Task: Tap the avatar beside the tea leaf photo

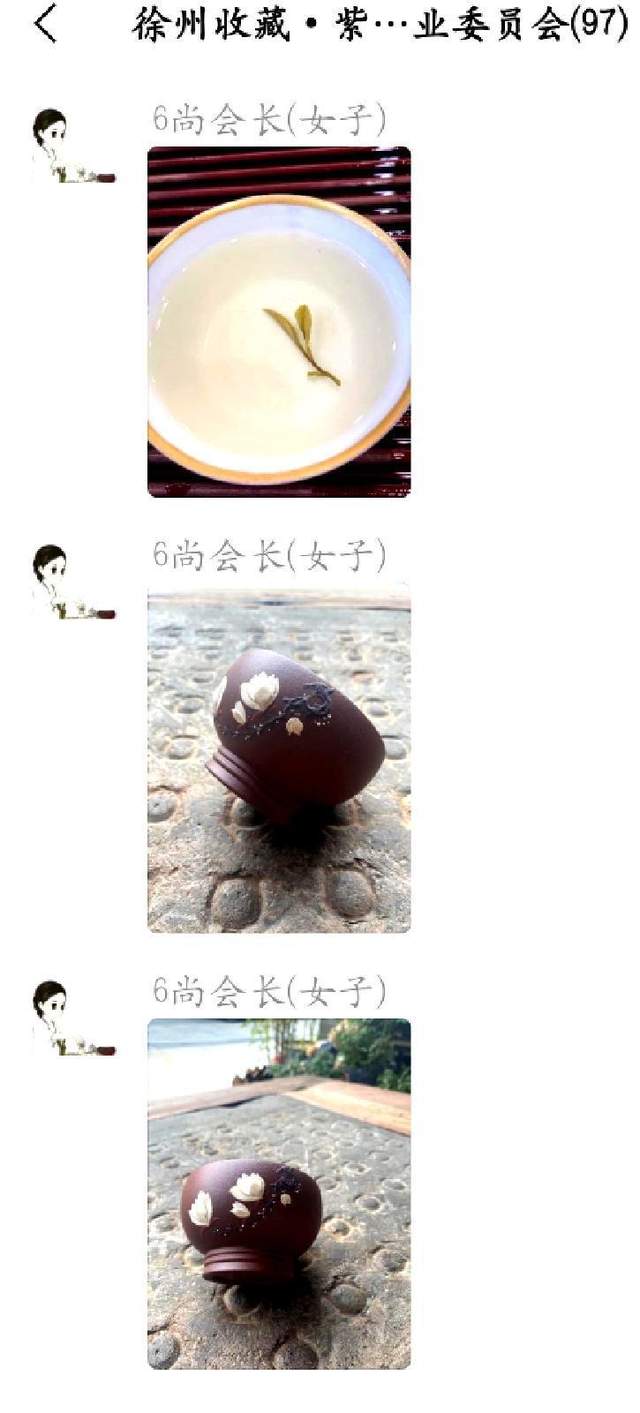Action: [x=72, y=146]
